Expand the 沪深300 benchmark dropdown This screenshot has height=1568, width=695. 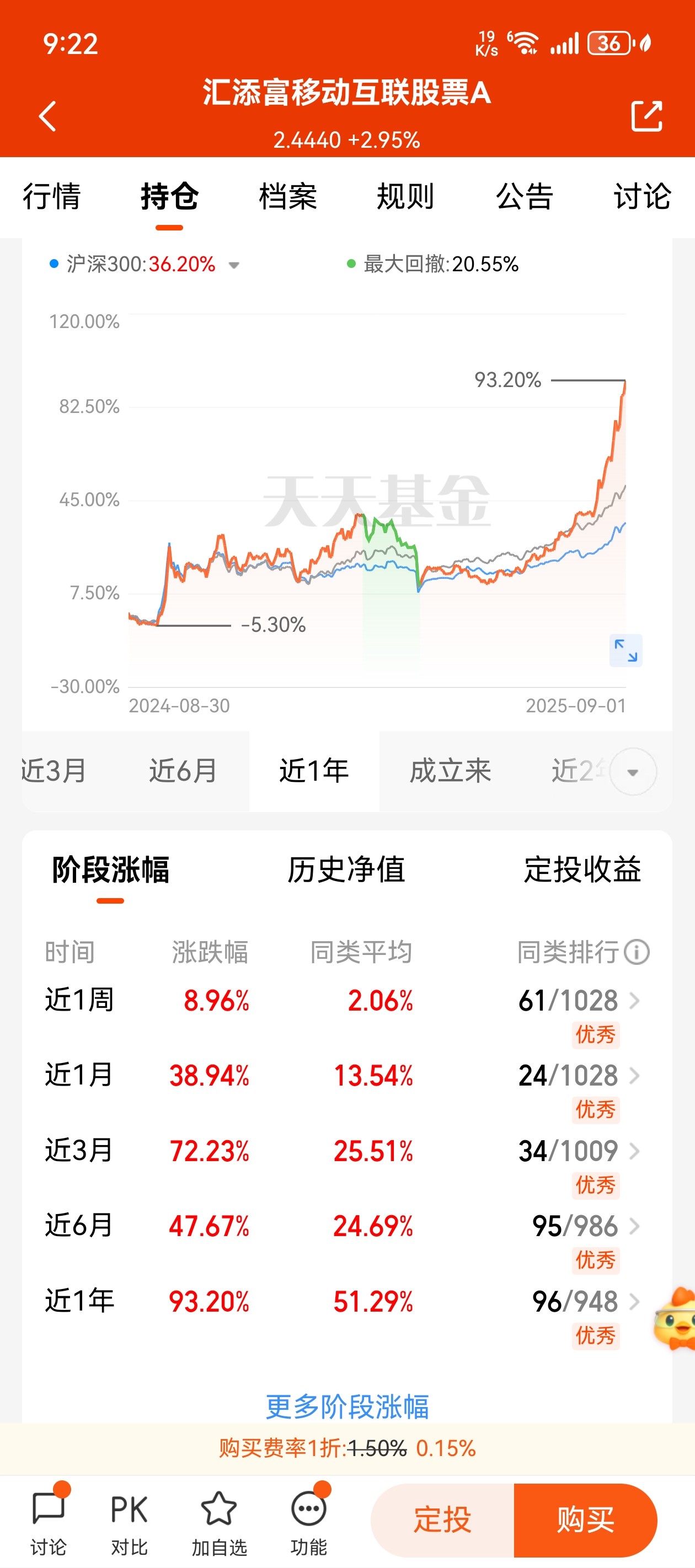coord(233,265)
